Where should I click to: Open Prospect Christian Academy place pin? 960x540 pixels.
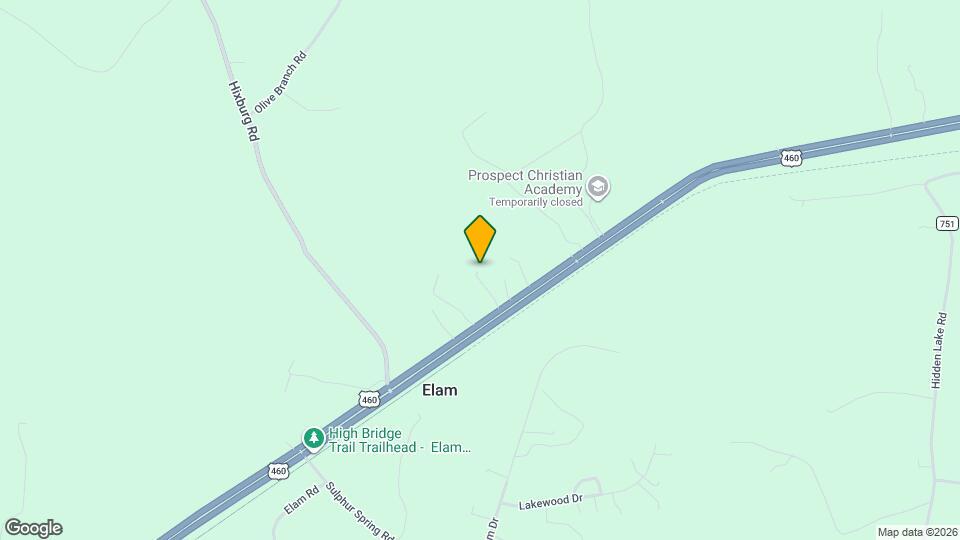click(598, 185)
